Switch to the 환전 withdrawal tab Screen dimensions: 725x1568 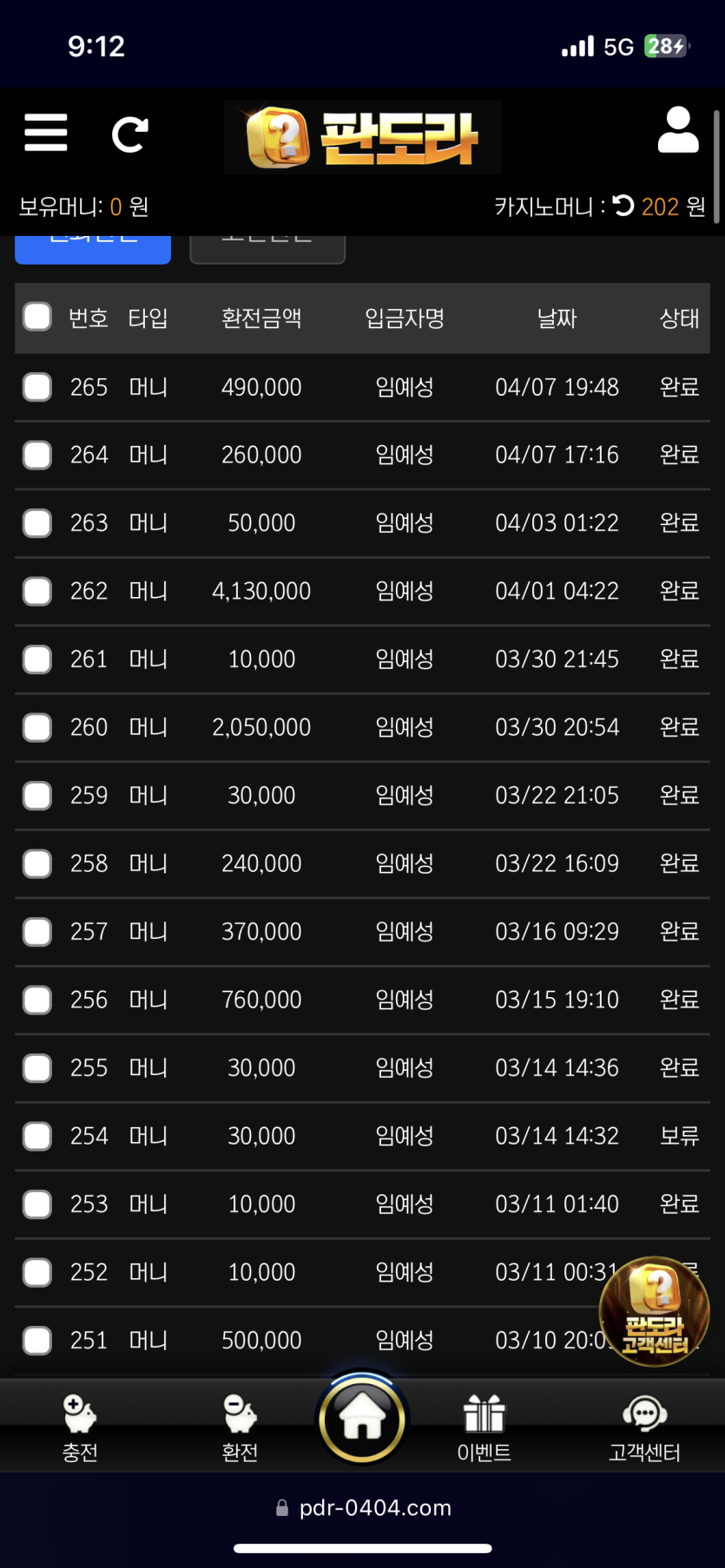[x=240, y=1427]
